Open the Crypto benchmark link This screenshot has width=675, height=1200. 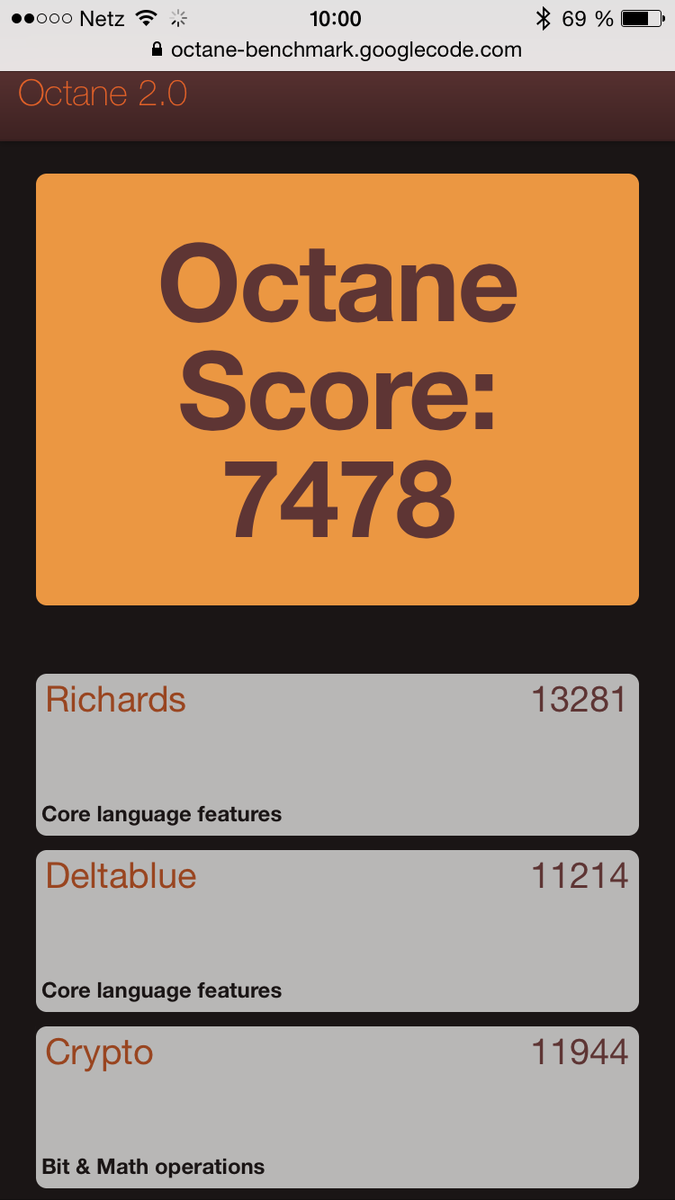[x=100, y=1052]
